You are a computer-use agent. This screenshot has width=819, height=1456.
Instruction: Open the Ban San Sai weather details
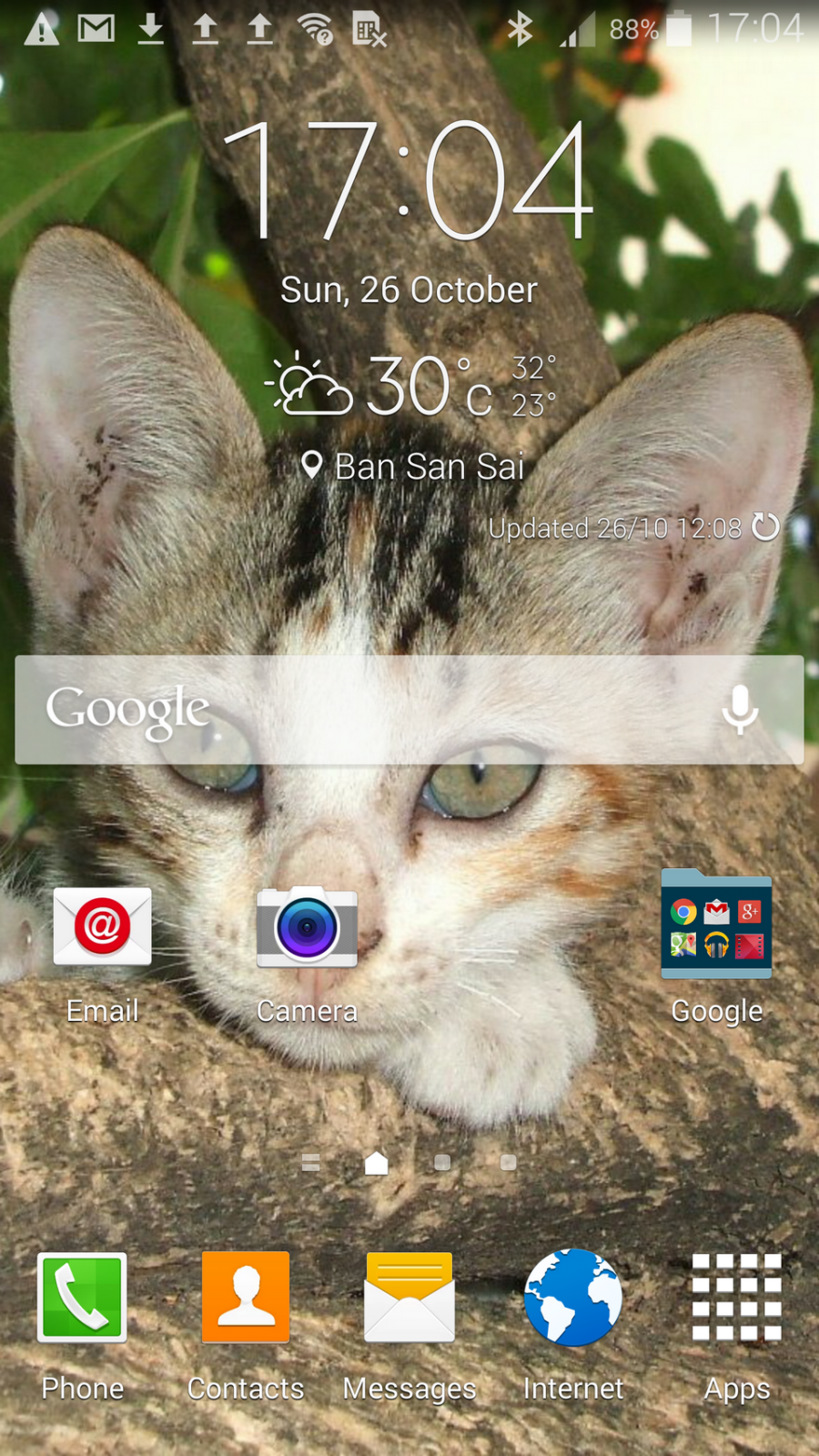pyautogui.click(x=412, y=466)
